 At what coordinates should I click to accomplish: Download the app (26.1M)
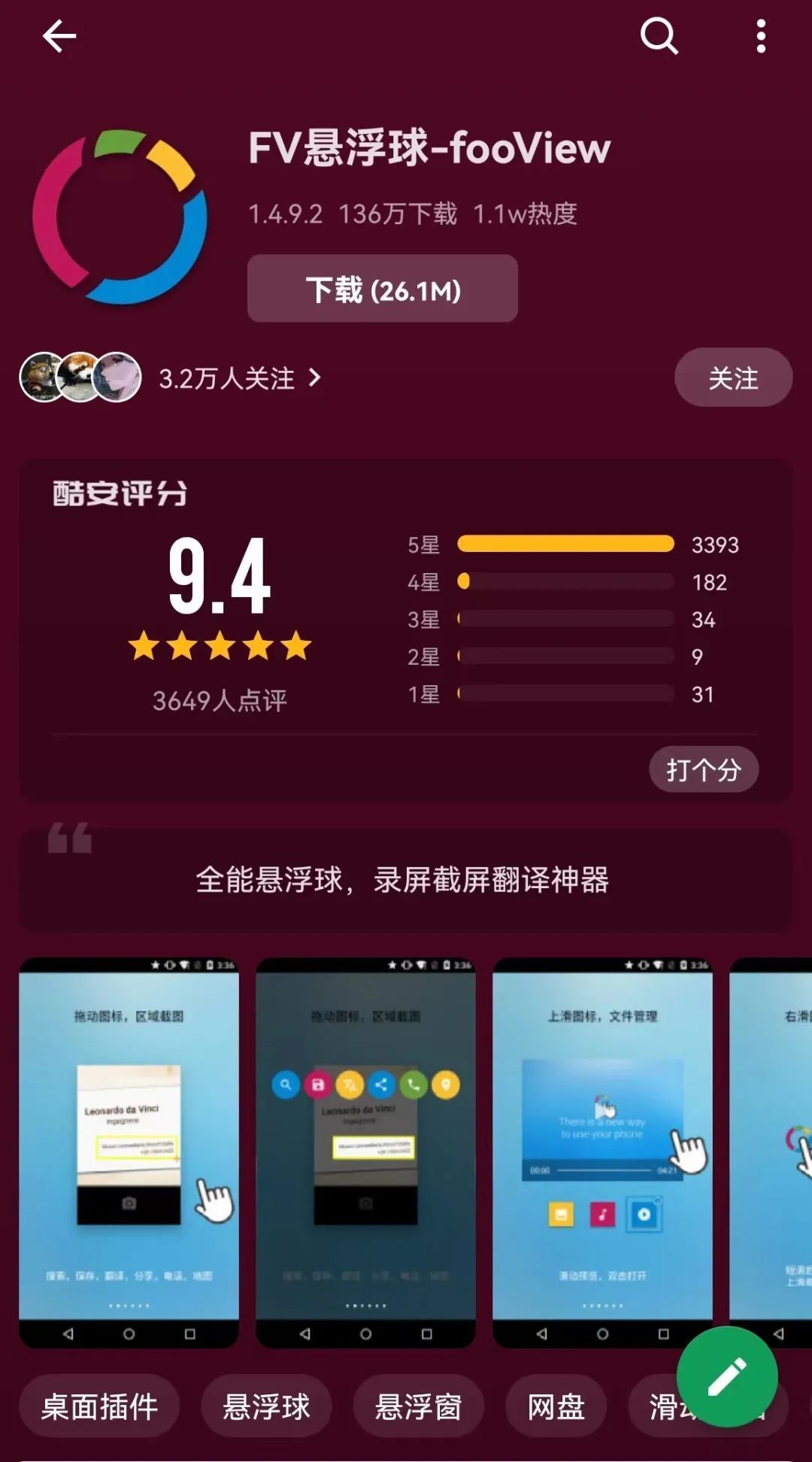[383, 289]
